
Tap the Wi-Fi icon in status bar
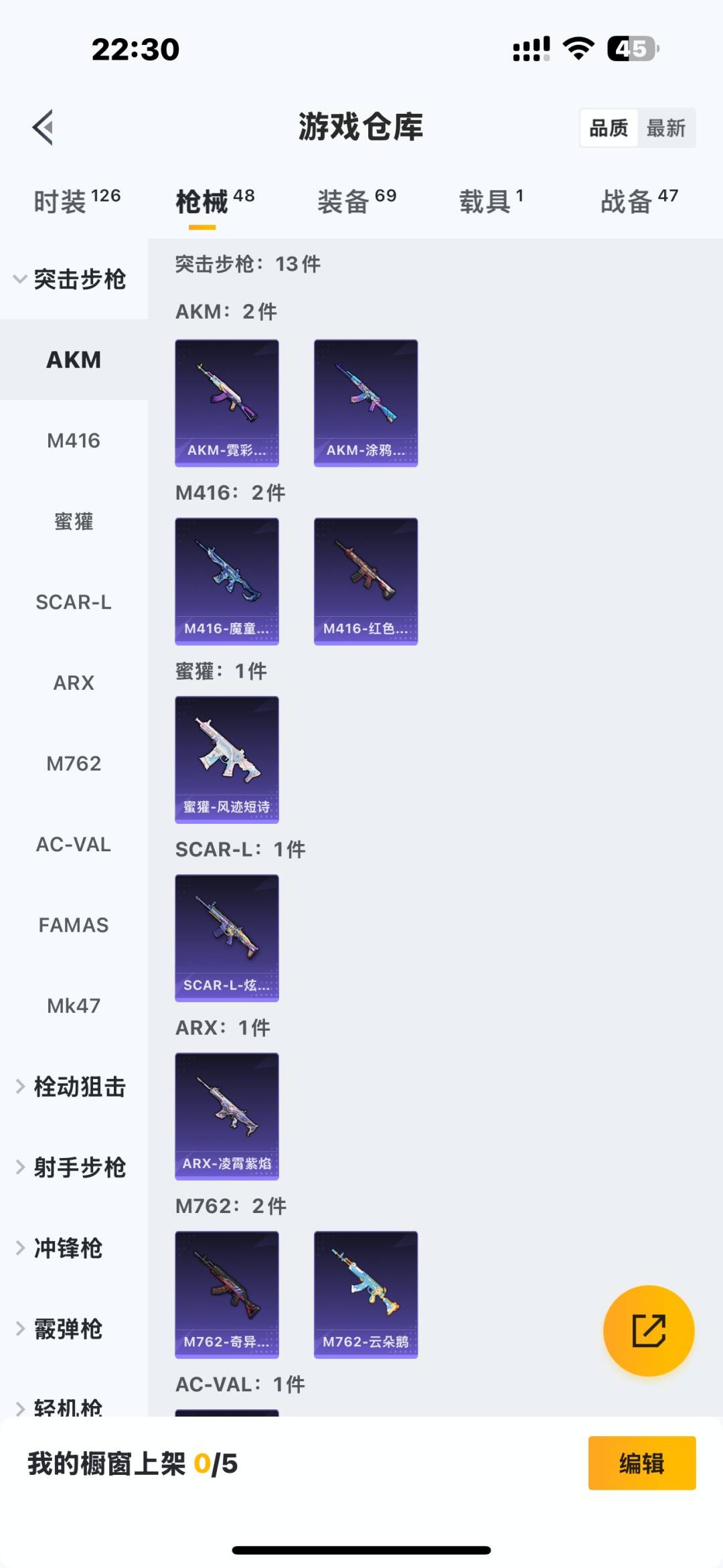click(x=577, y=47)
